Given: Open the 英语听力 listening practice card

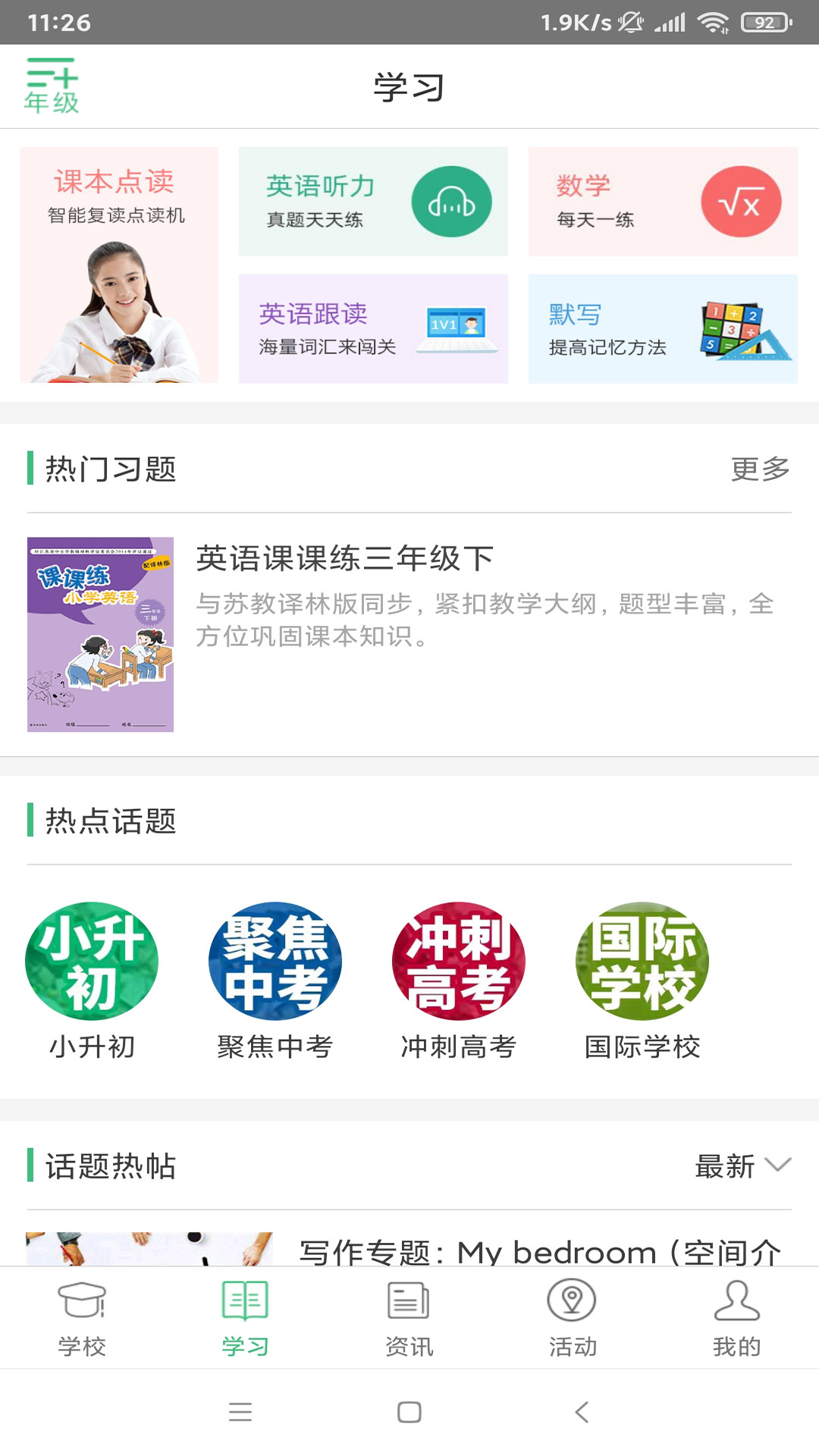Looking at the screenshot, I should coord(373,202).
